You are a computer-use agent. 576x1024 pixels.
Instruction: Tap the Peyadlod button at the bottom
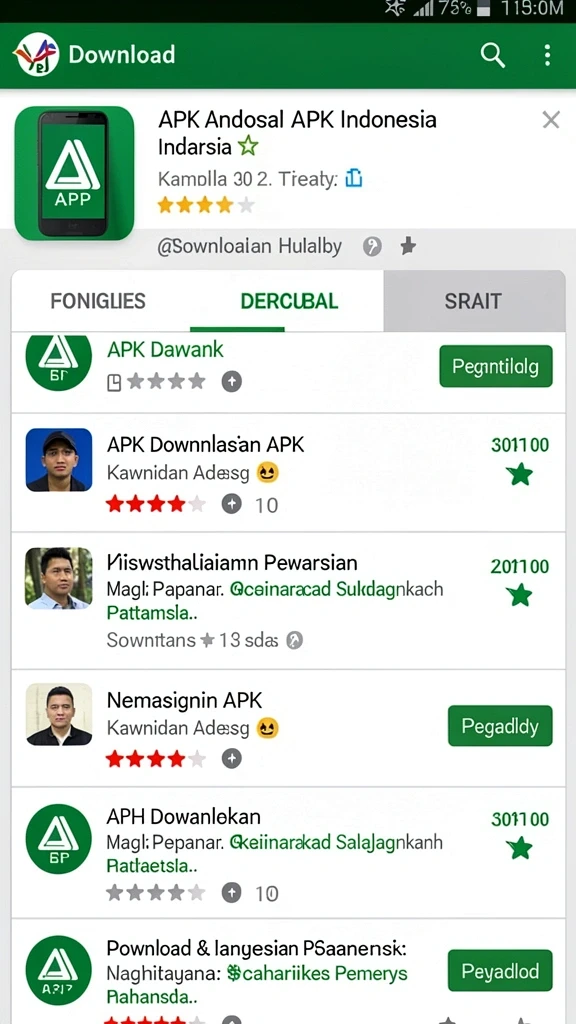500,970
